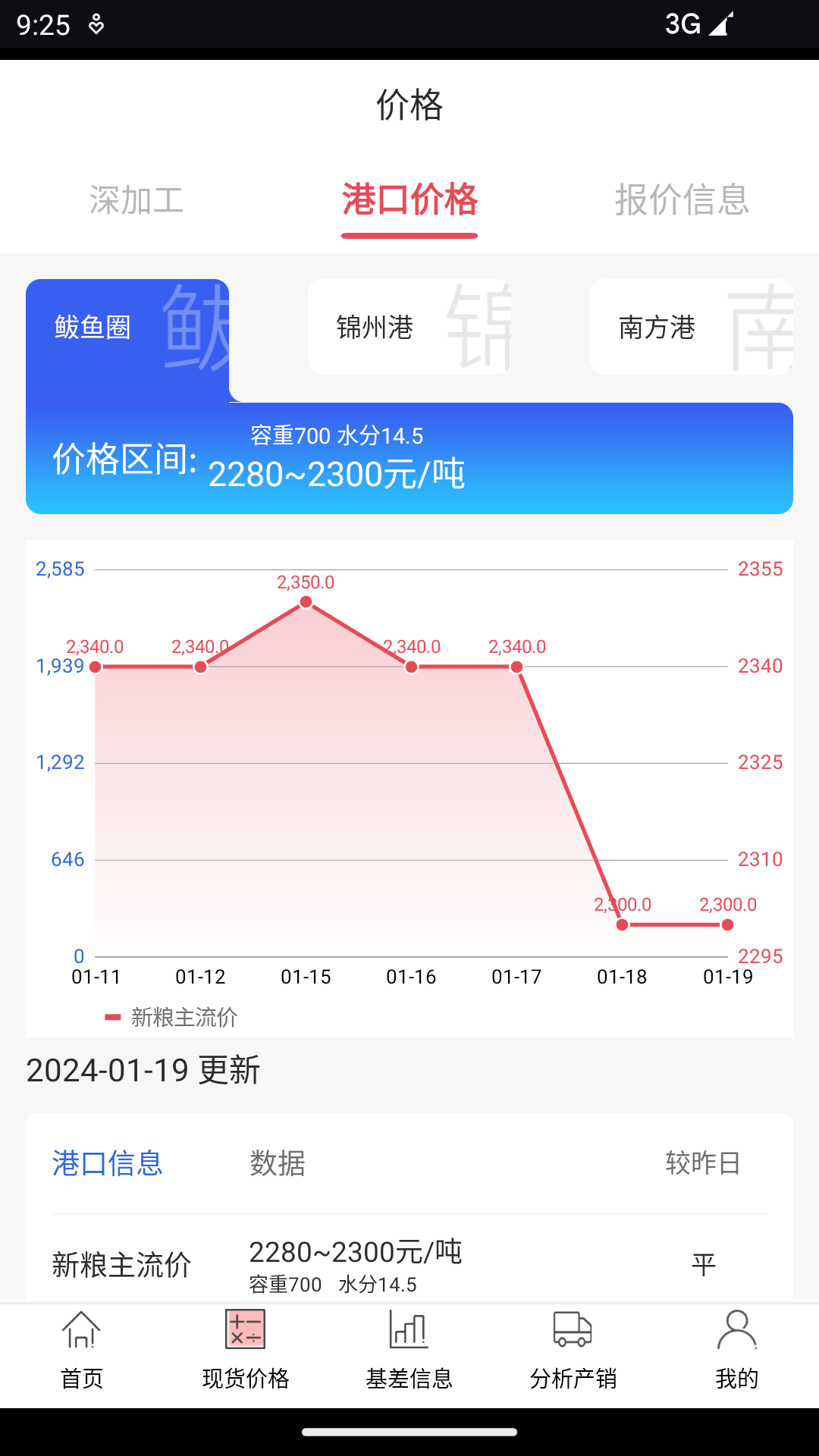Image resolution: width=819 pixels, height=1456 pixels.
Task: Toggle the 新粮主流价 legend entry
Action: point(171,1018)
